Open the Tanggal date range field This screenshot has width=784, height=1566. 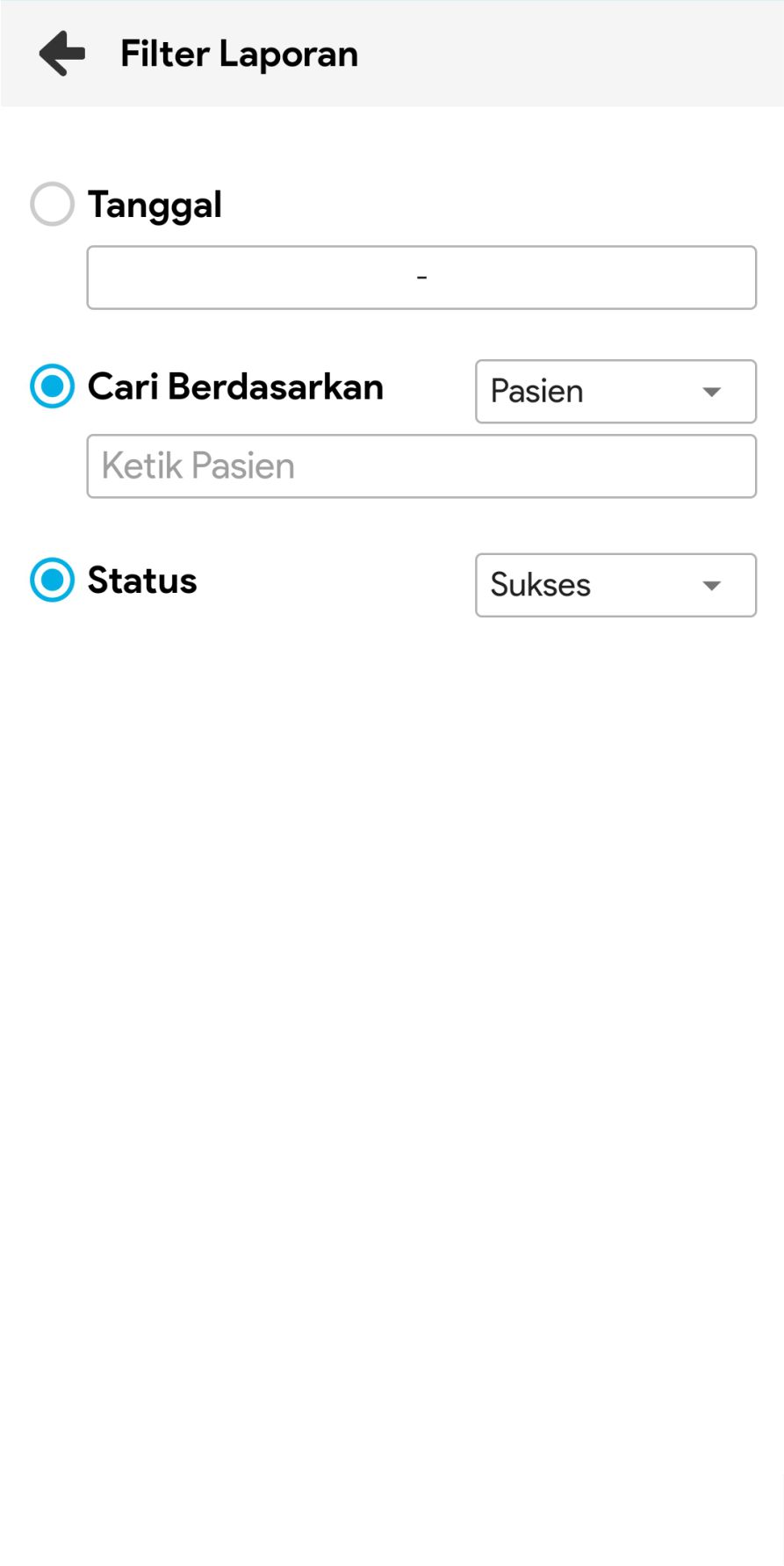[421, 278]
